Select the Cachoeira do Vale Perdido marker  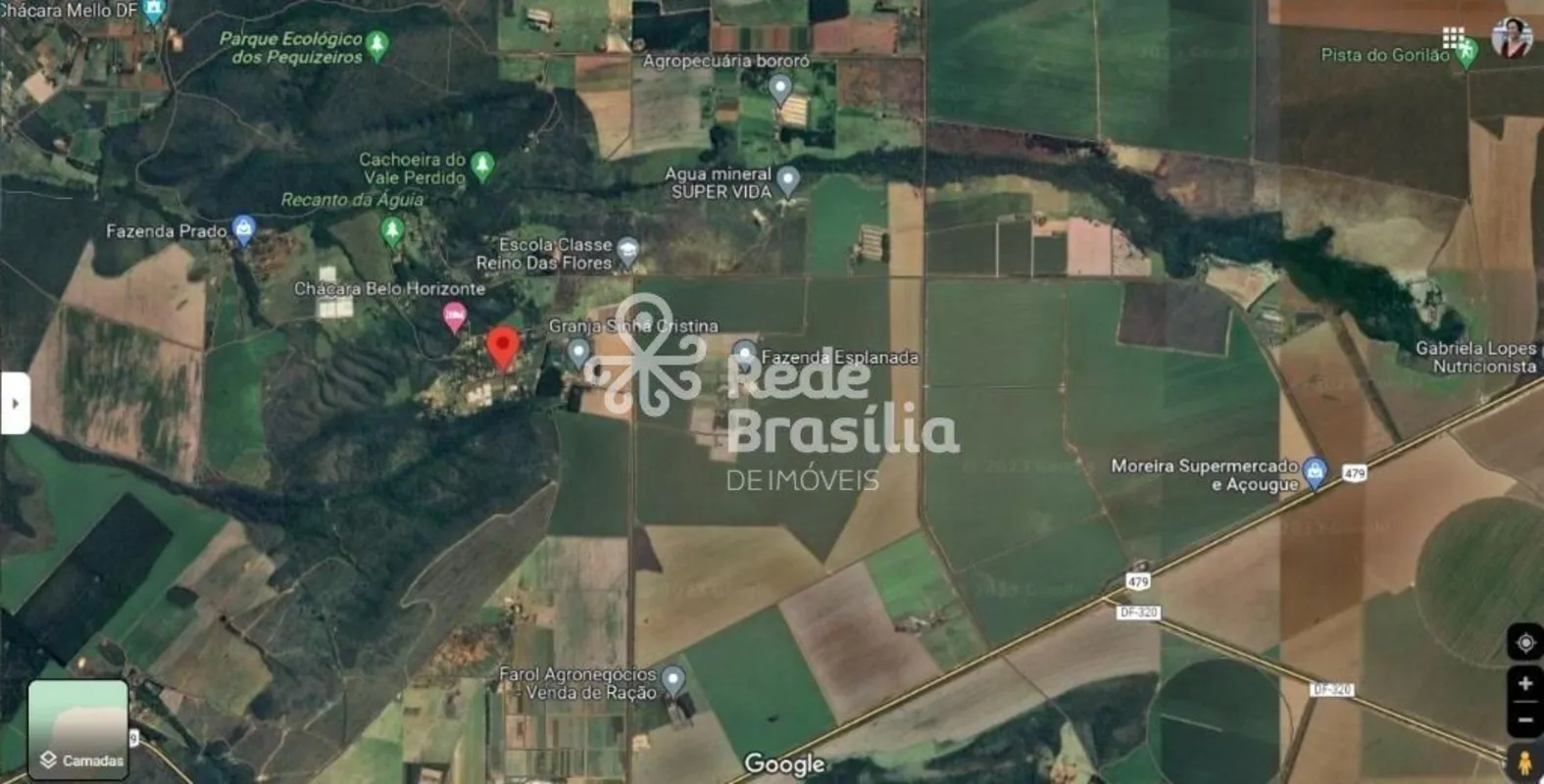481,166
